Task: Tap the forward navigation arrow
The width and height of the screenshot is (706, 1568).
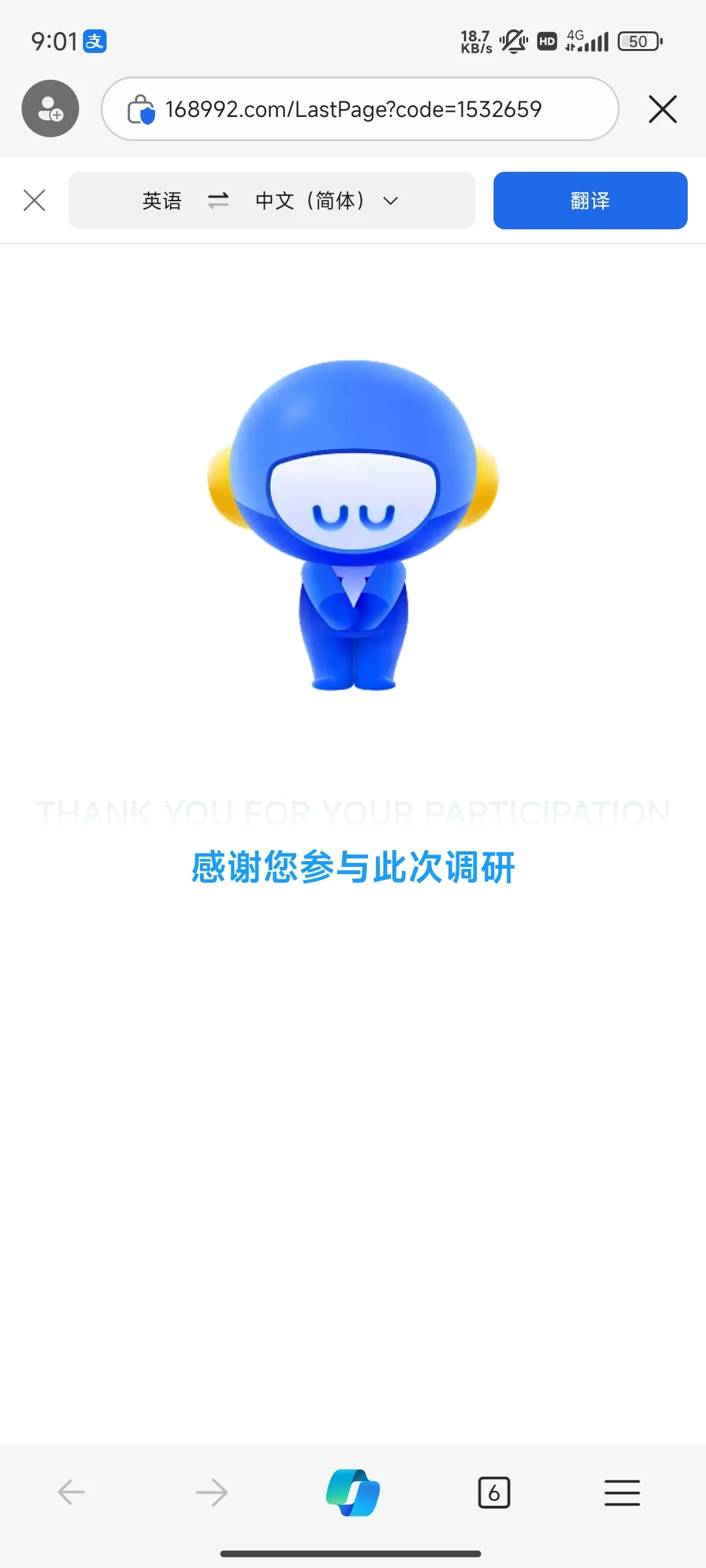Action: [210, 1493]
